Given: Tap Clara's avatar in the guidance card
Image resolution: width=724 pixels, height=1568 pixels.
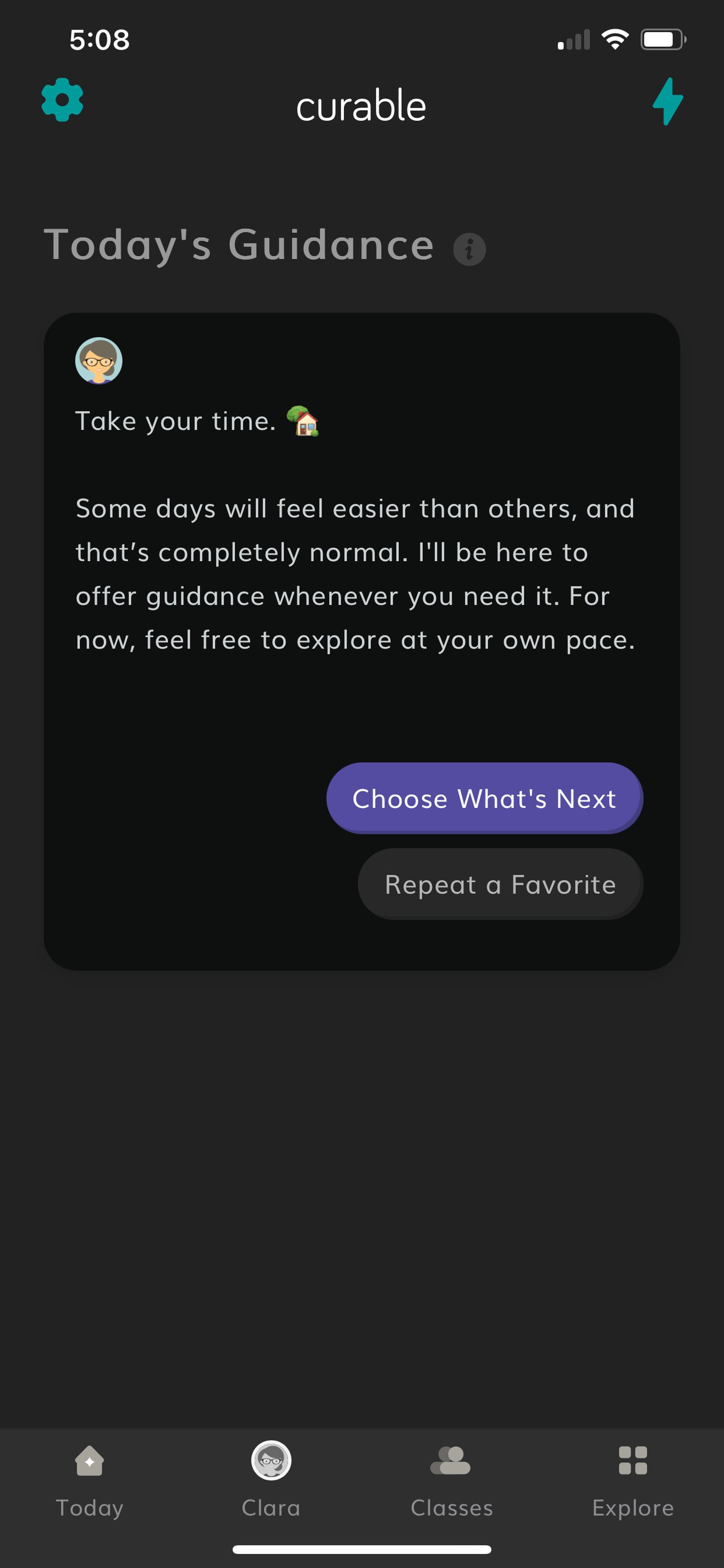Looking at the screenshot, I should pos(99,360).
